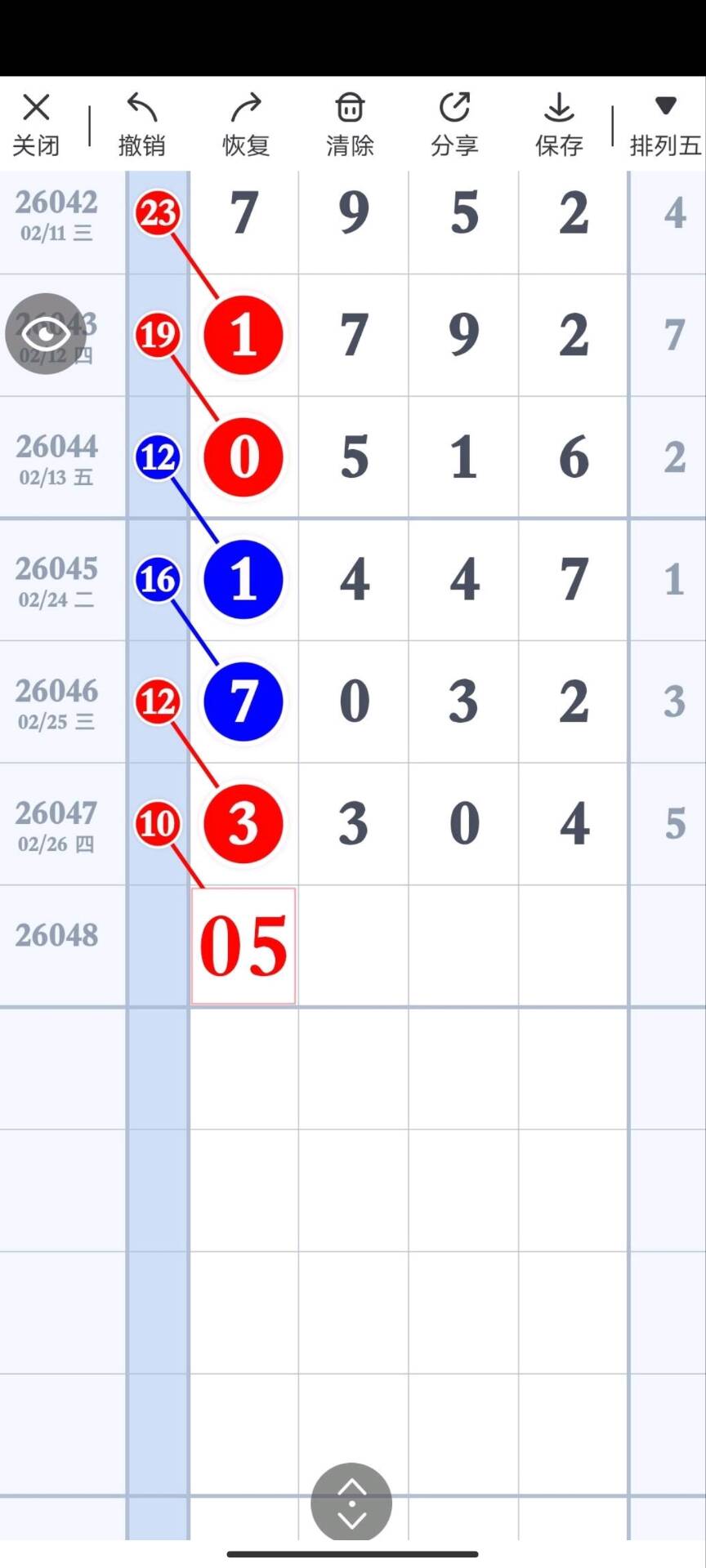706x1568 pixels.
Task: Select the red miss count badge 23
Action: [158, 214]
